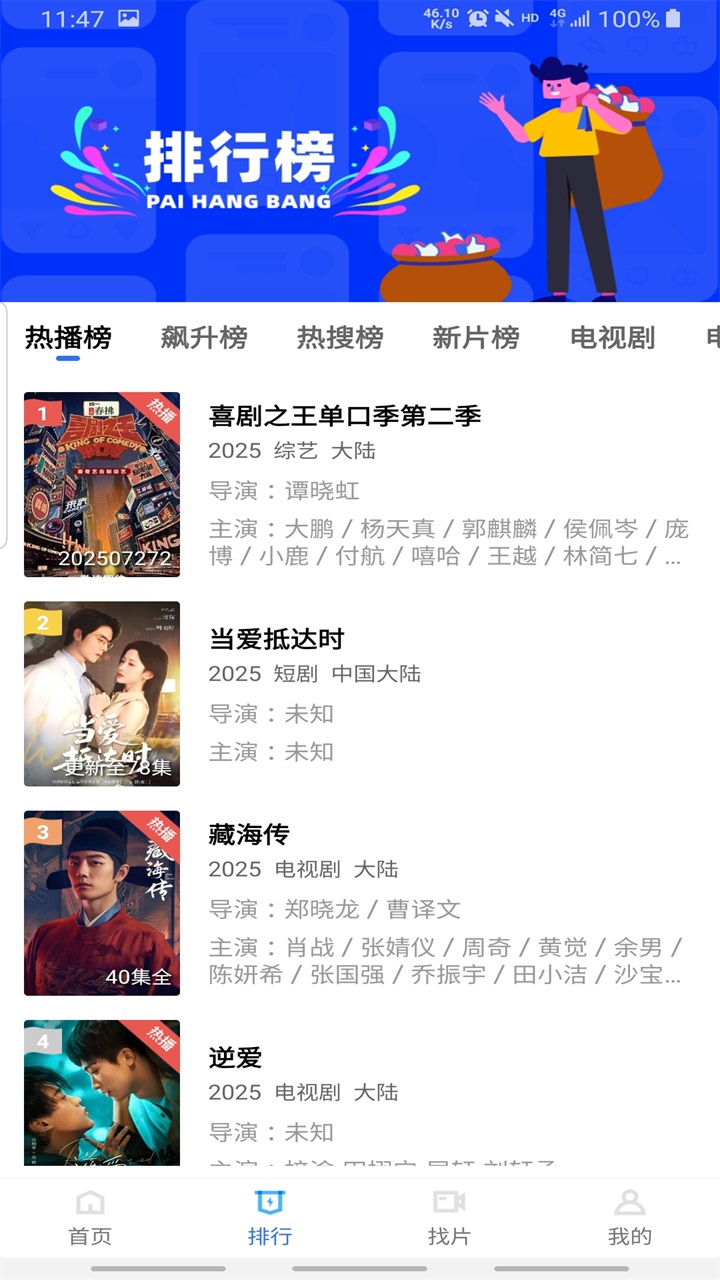Open the 热搜榜 hot search tab
The width and height of the screenshot is (720, 1280).
(x=341, y=338)
